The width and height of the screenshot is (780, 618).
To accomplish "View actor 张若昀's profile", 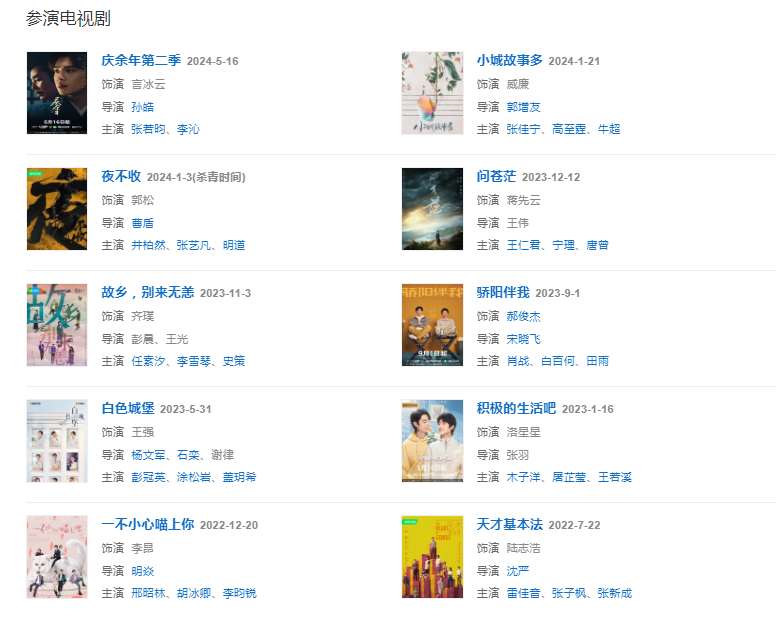I will pyautogui.click(x=149, y=129).
